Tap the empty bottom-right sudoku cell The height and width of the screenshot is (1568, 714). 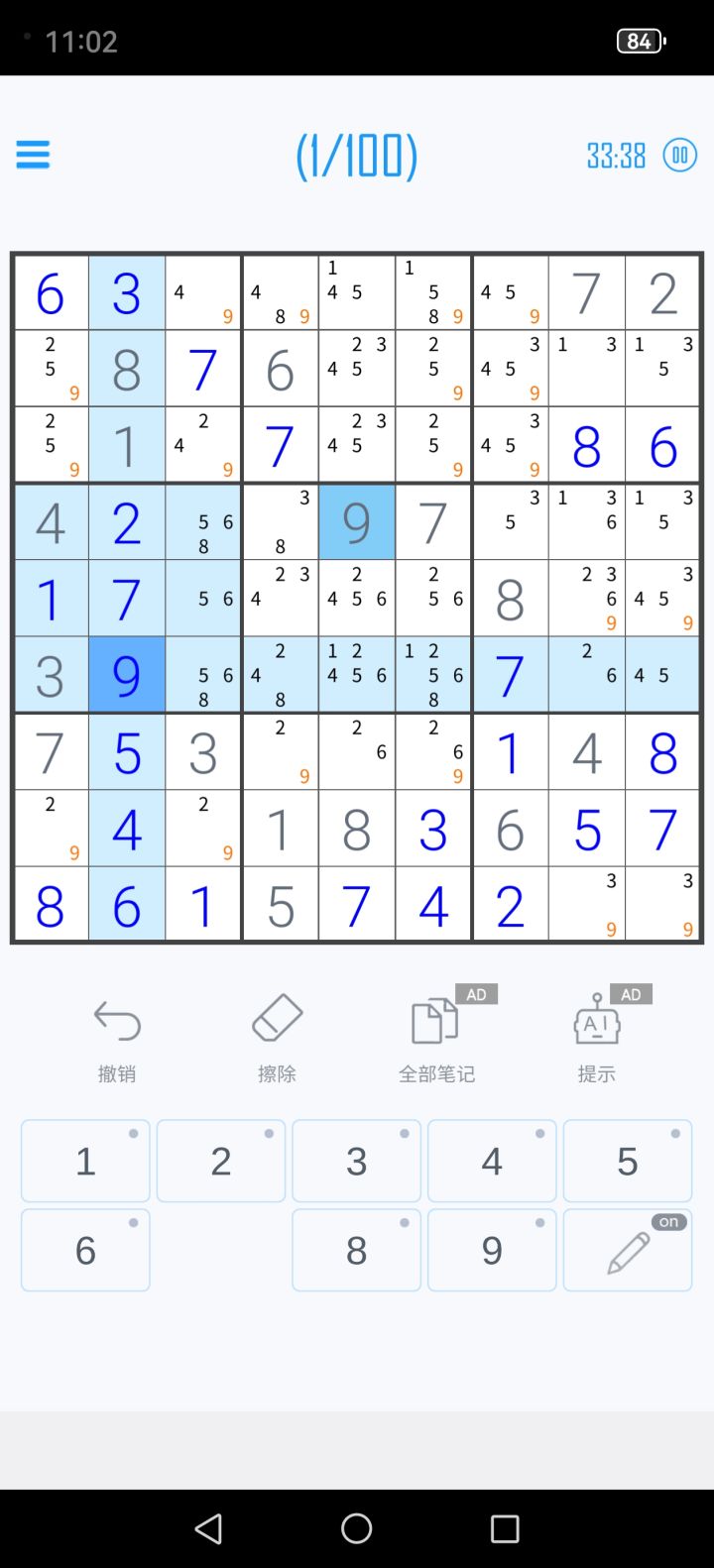point(662,904)
